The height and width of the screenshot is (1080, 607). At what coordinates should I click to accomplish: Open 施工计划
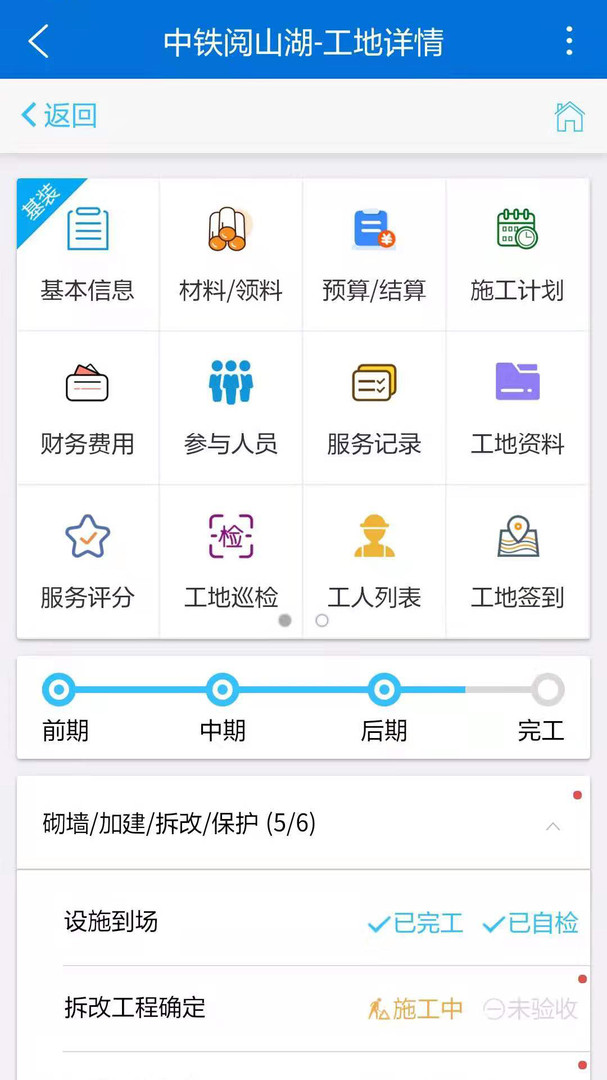coord(517,254)
